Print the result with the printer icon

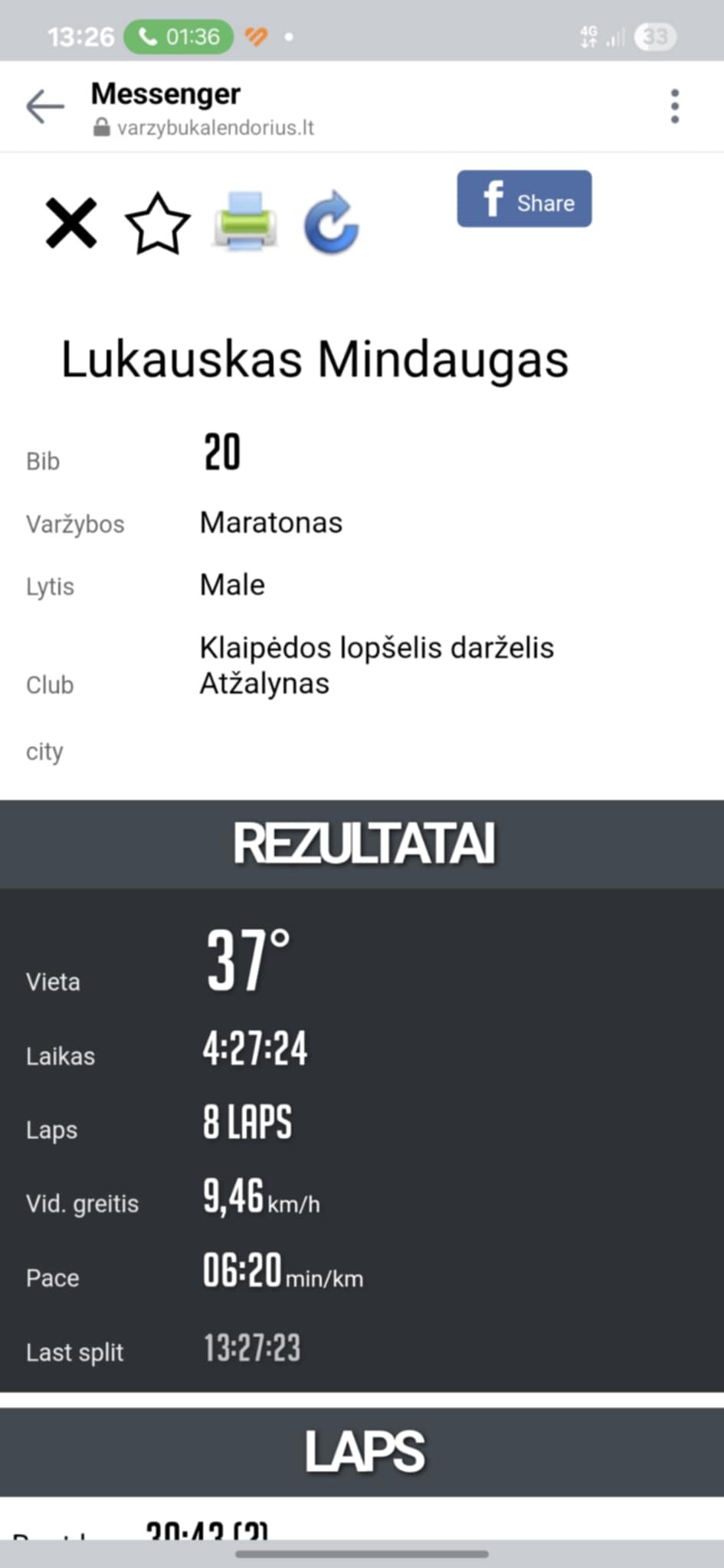[245, 222]
